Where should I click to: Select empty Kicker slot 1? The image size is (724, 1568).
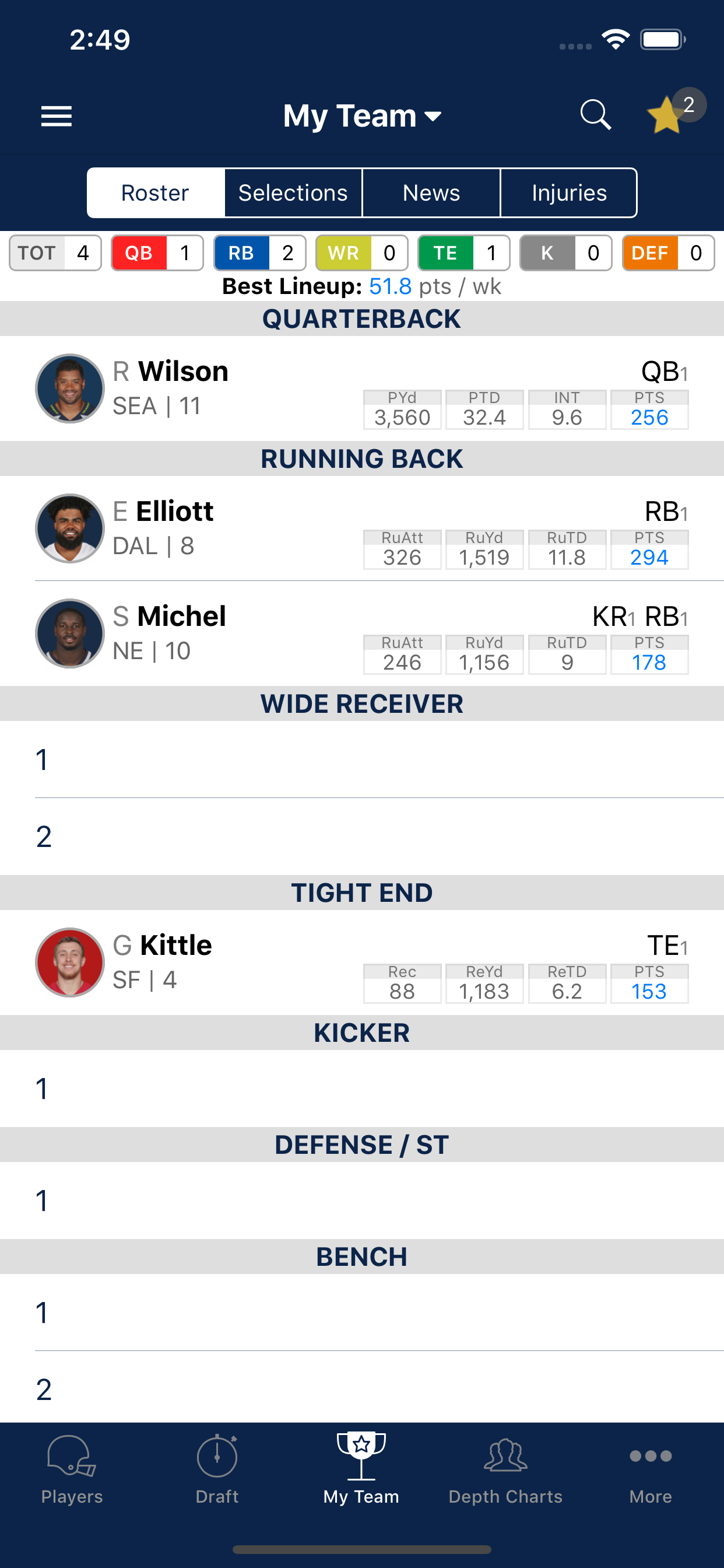click(x=361, y=1088)
